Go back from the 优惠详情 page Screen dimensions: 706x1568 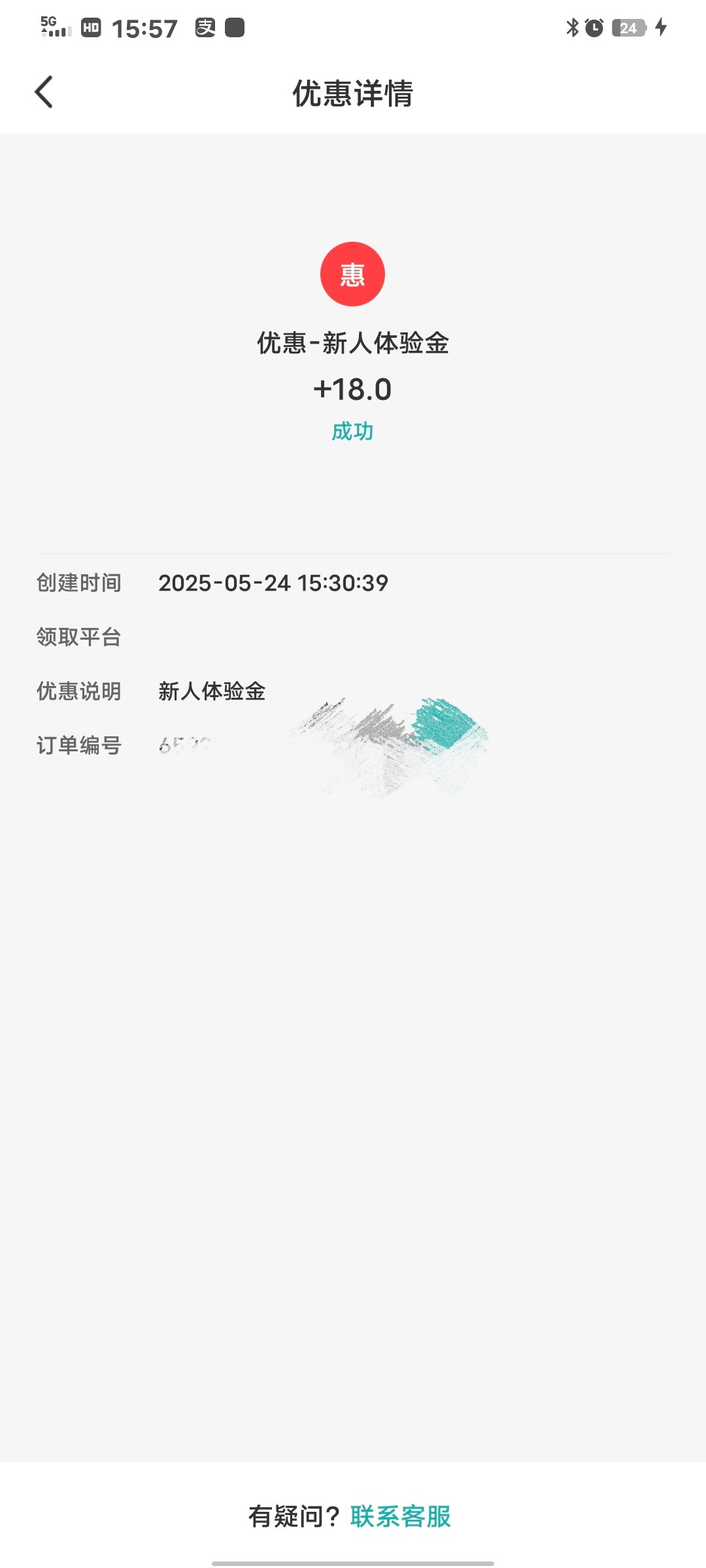44,92
